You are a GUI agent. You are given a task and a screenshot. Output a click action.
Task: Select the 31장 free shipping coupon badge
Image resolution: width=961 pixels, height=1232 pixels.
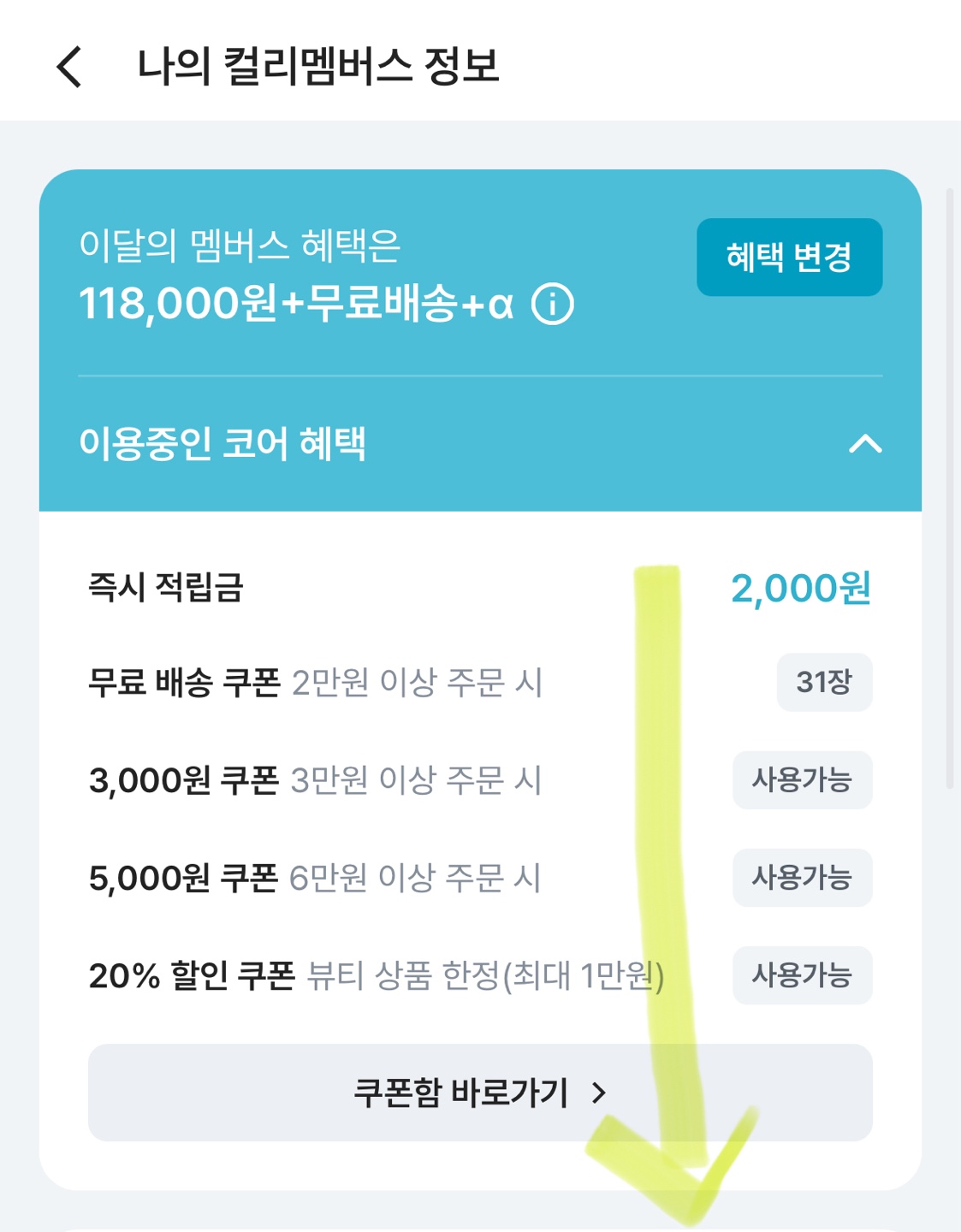click(824, 682)
